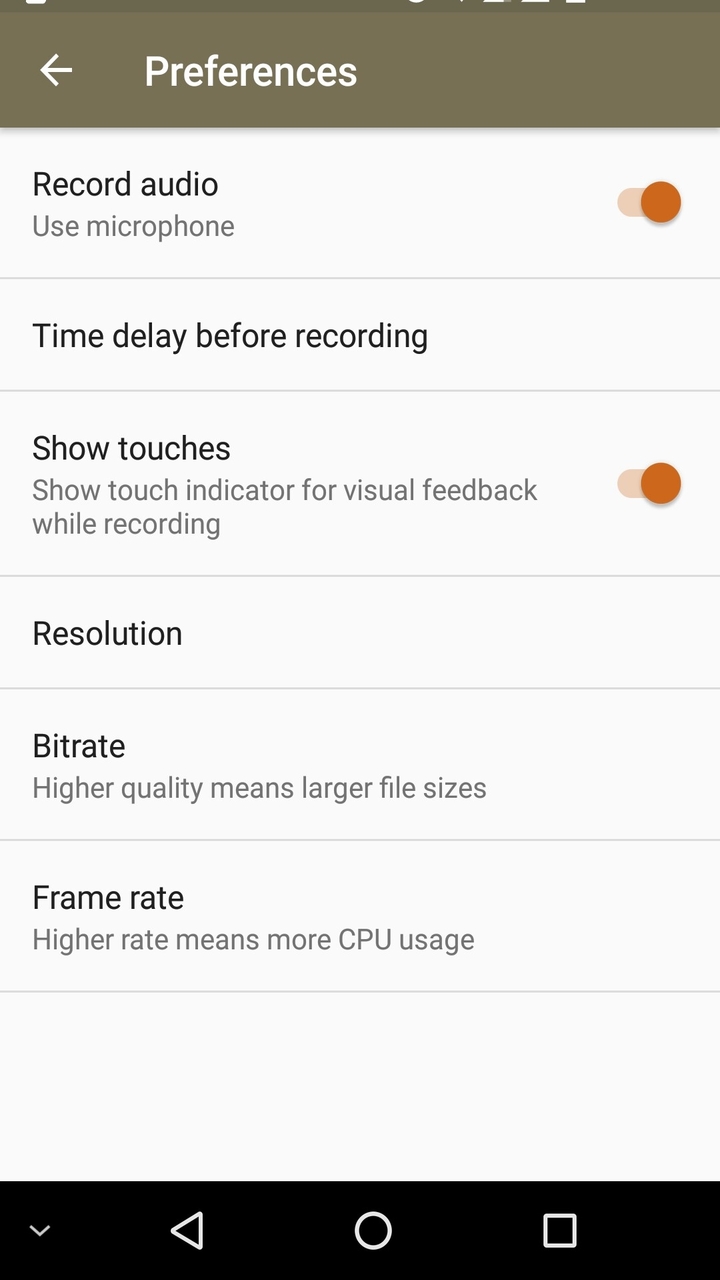
Task: Tap the touch indicator feedback description
Action: (285, 506)
